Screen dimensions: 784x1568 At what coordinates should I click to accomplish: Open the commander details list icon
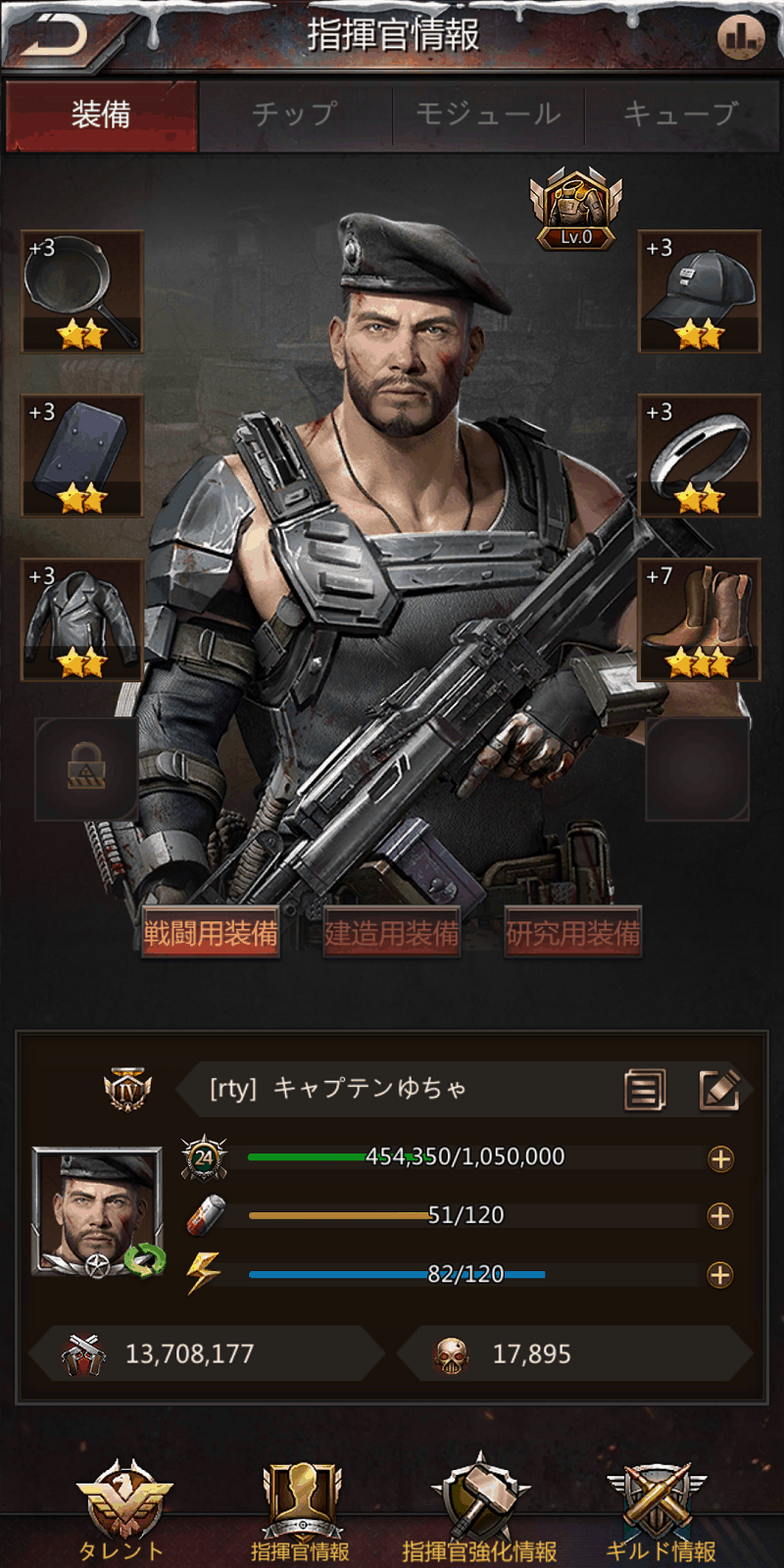coord(645,1090)
